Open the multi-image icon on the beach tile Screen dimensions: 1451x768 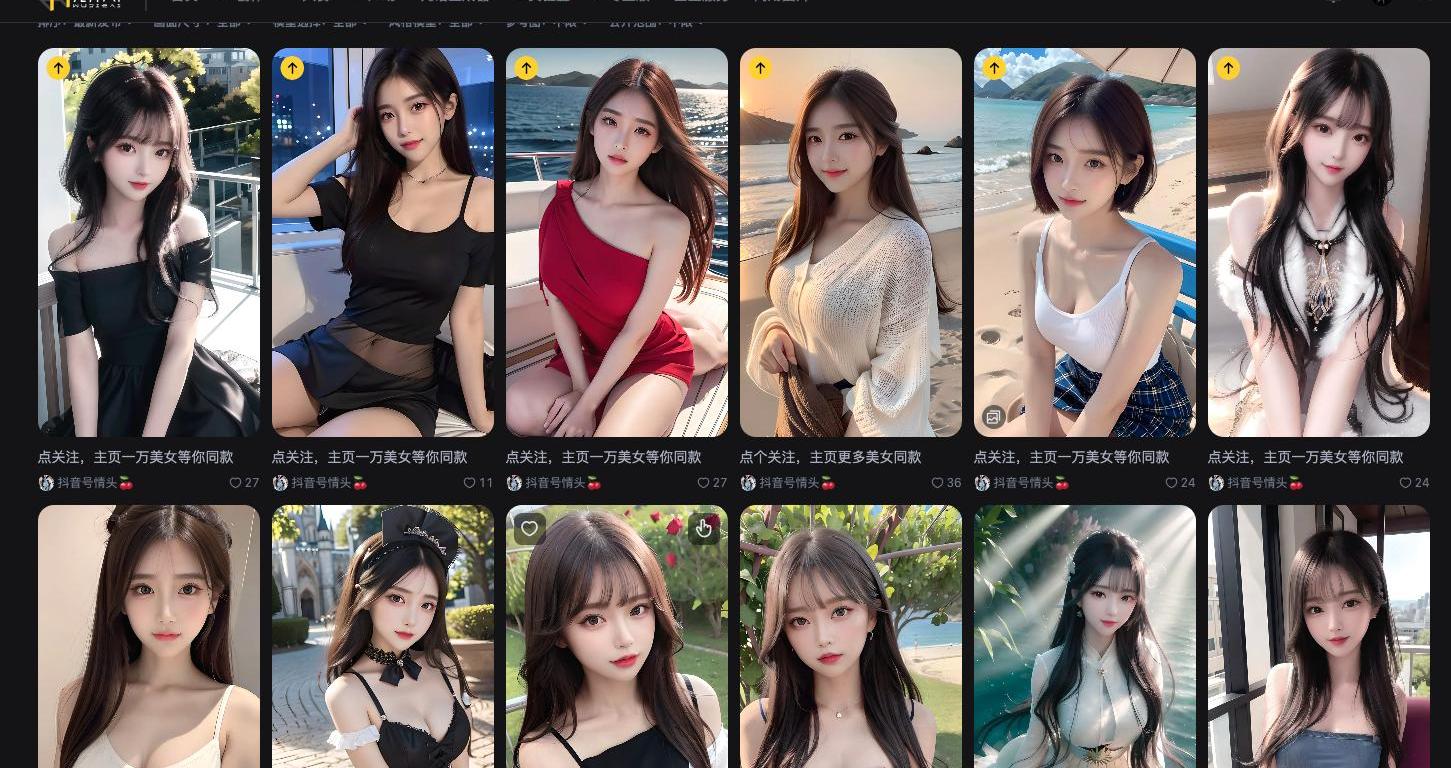coord(993,417)
